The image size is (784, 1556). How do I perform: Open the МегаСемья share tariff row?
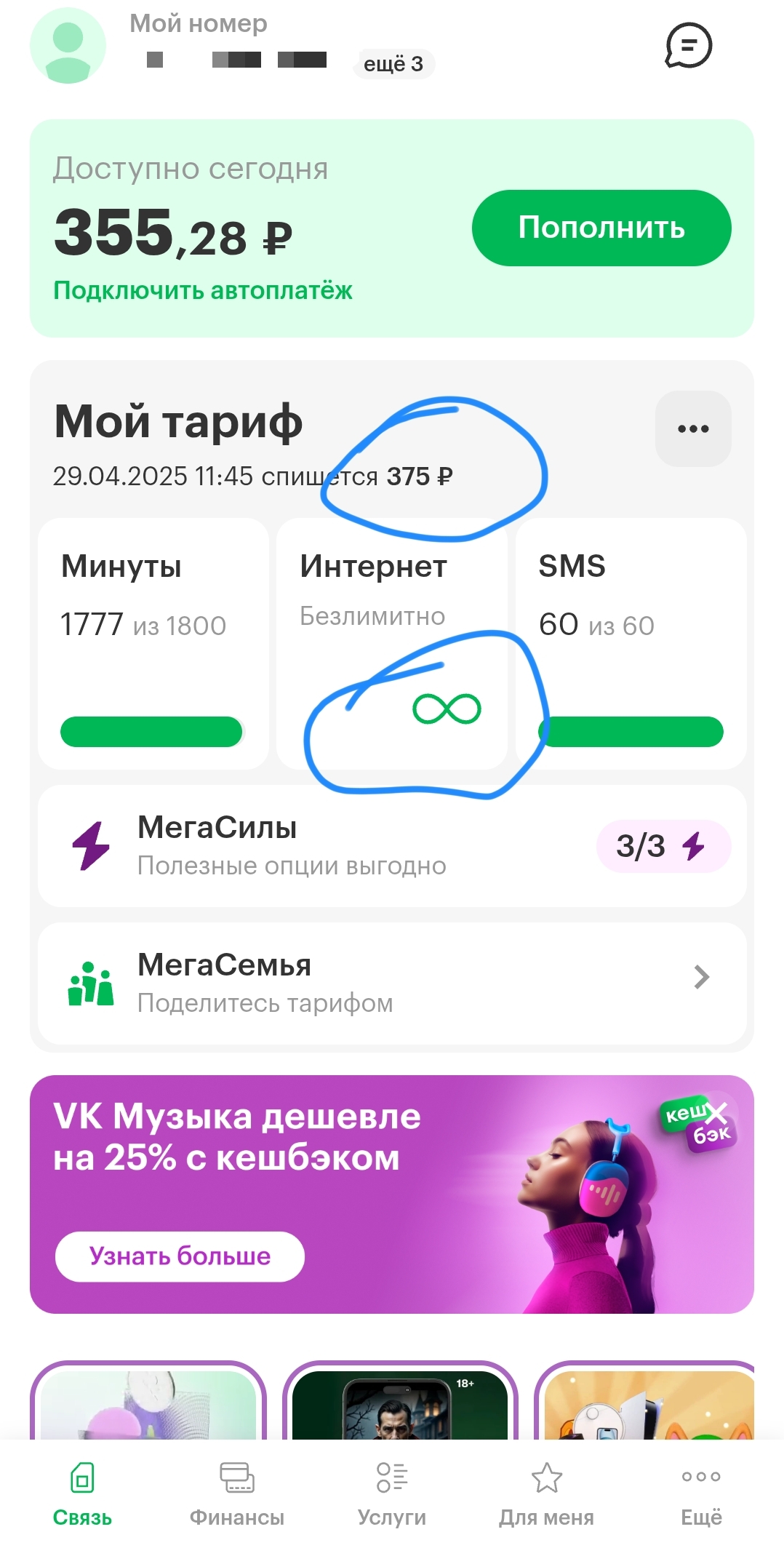(391, 983)
